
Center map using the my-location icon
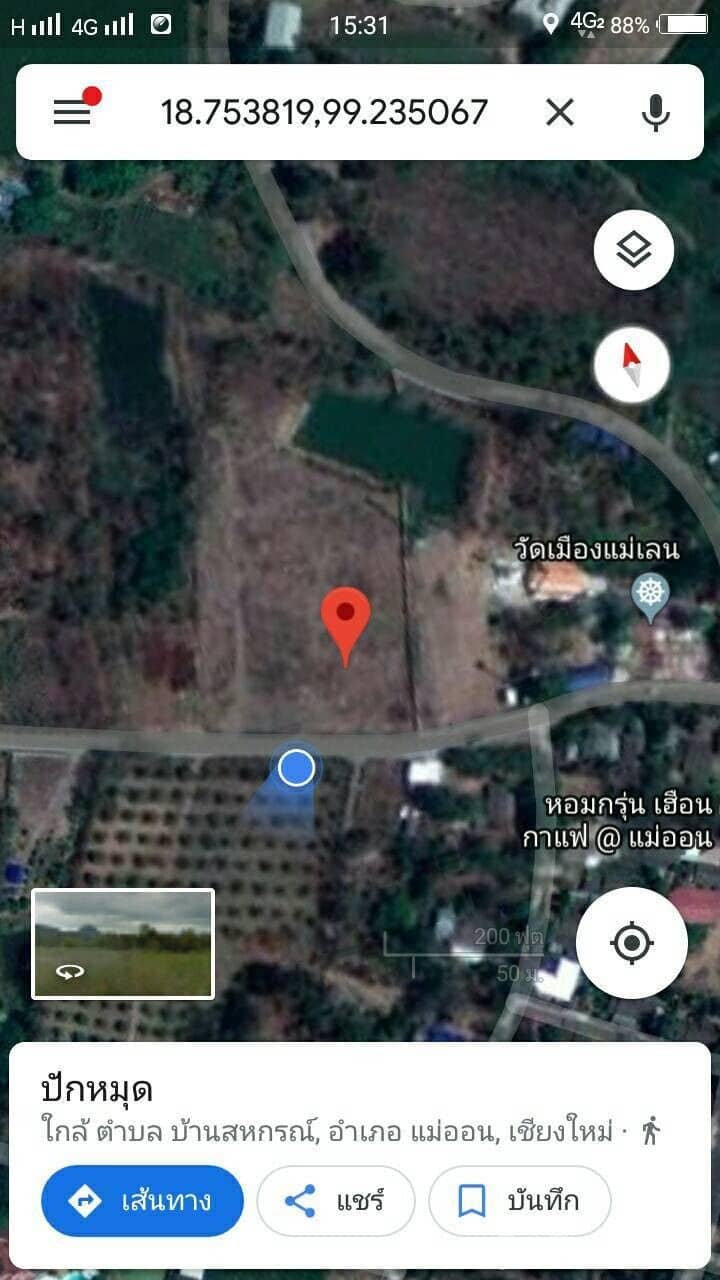632,941
